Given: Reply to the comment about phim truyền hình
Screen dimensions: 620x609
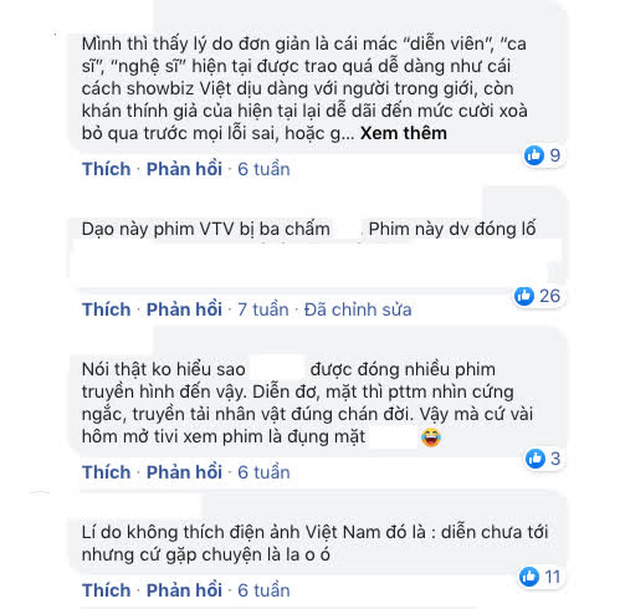Looking at the screenshot, I should (x=184, y=471).
